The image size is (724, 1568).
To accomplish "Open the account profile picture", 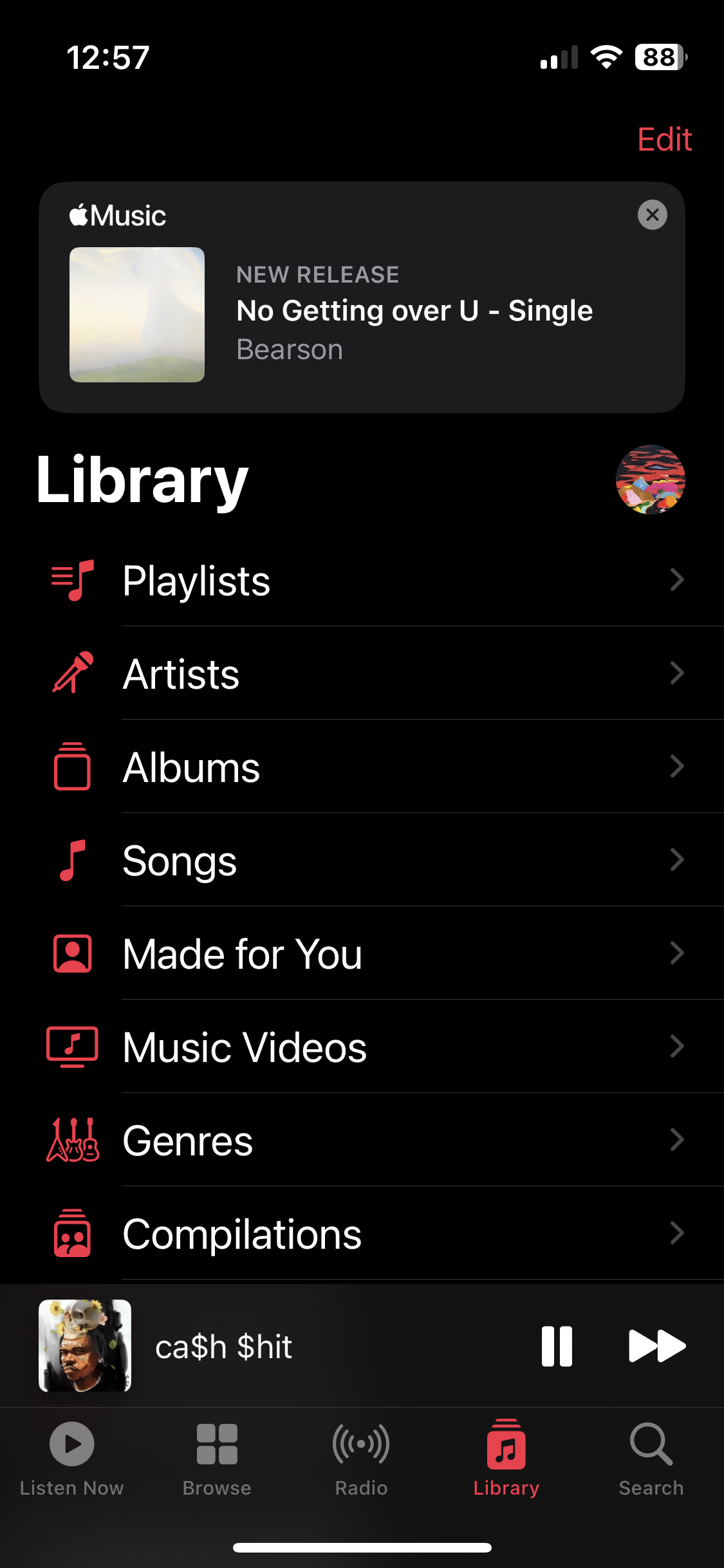I will pyautogui.click(x=650, y=480).
